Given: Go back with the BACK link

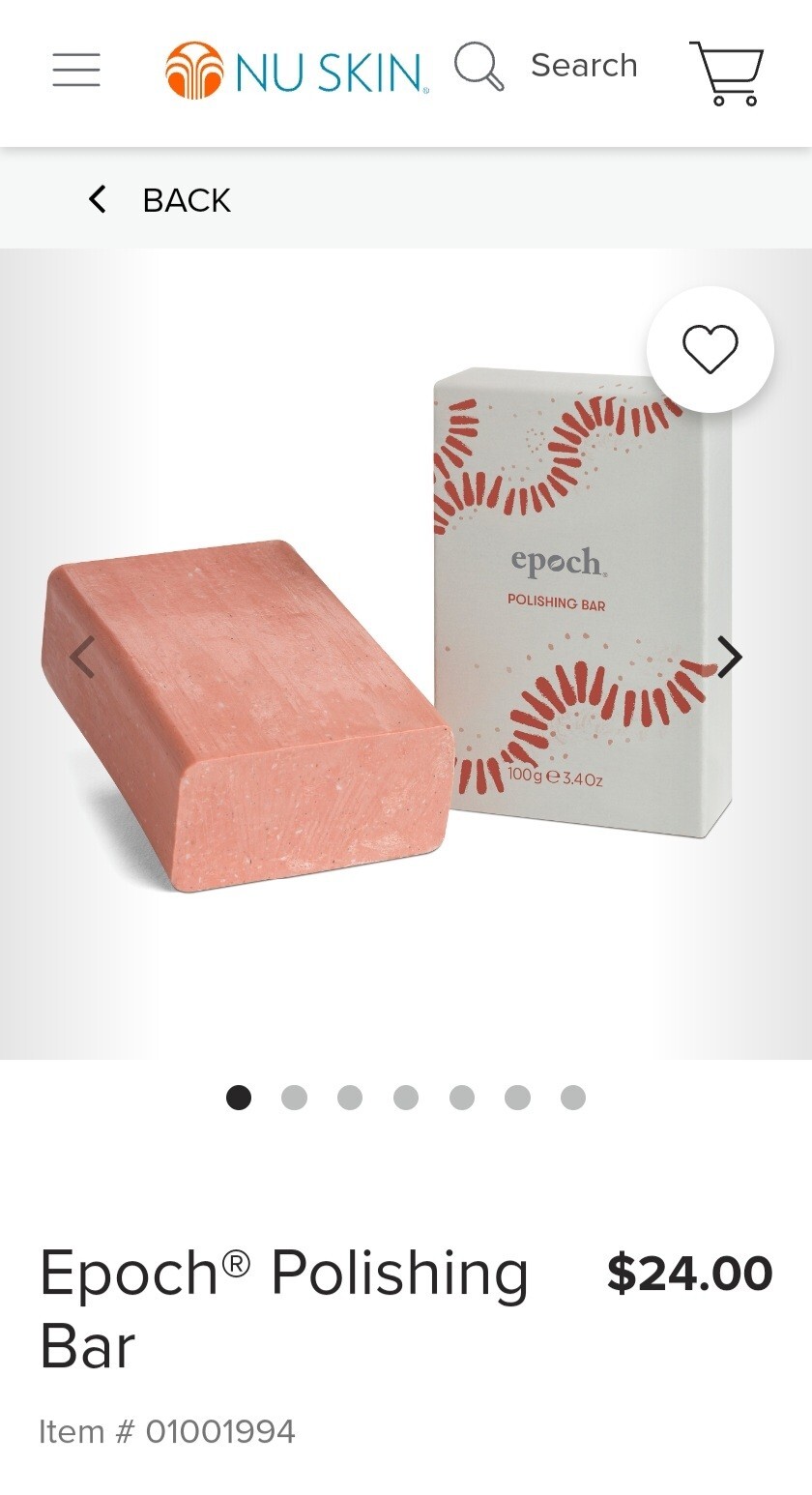Looking at the screenshot, I should [159, 200].
